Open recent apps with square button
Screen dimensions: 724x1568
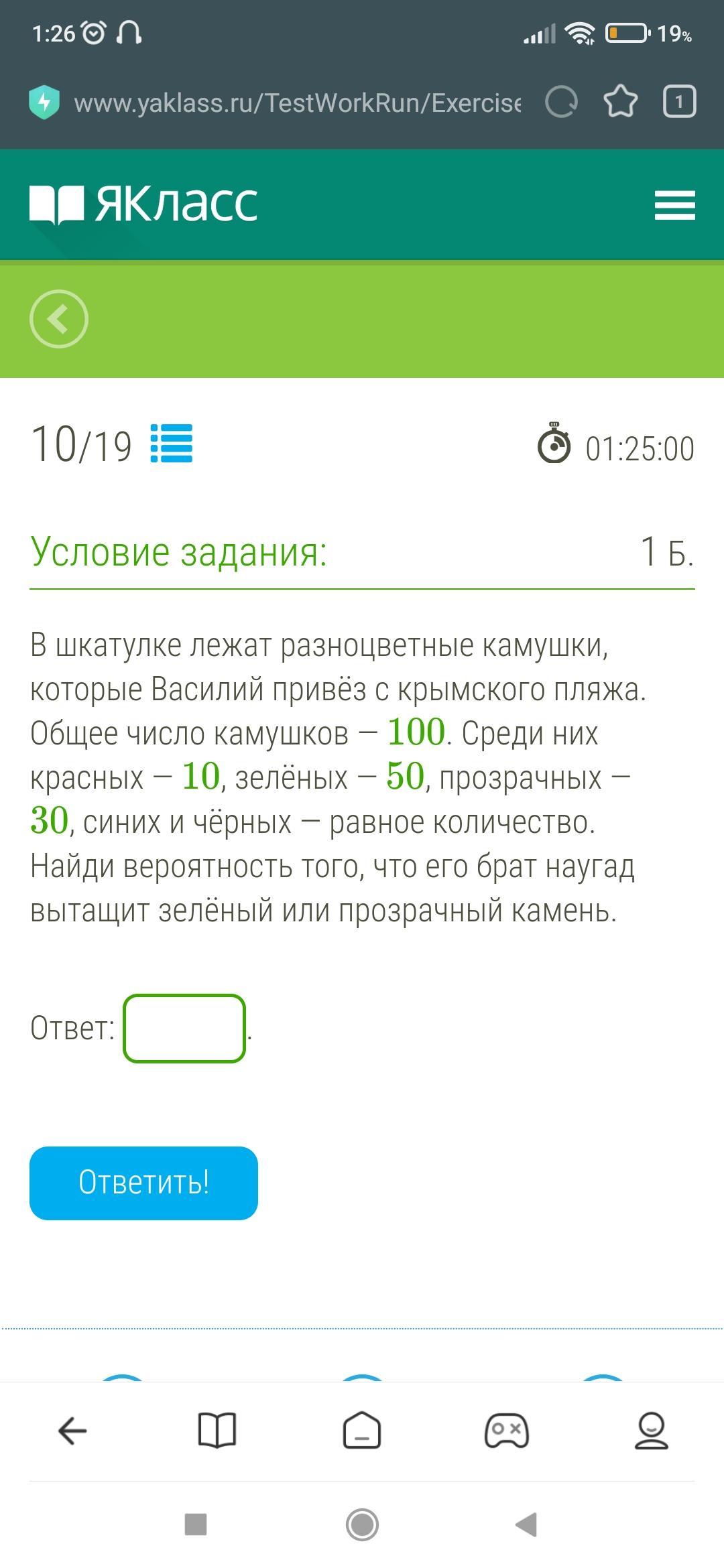(x=196, y=1524)
